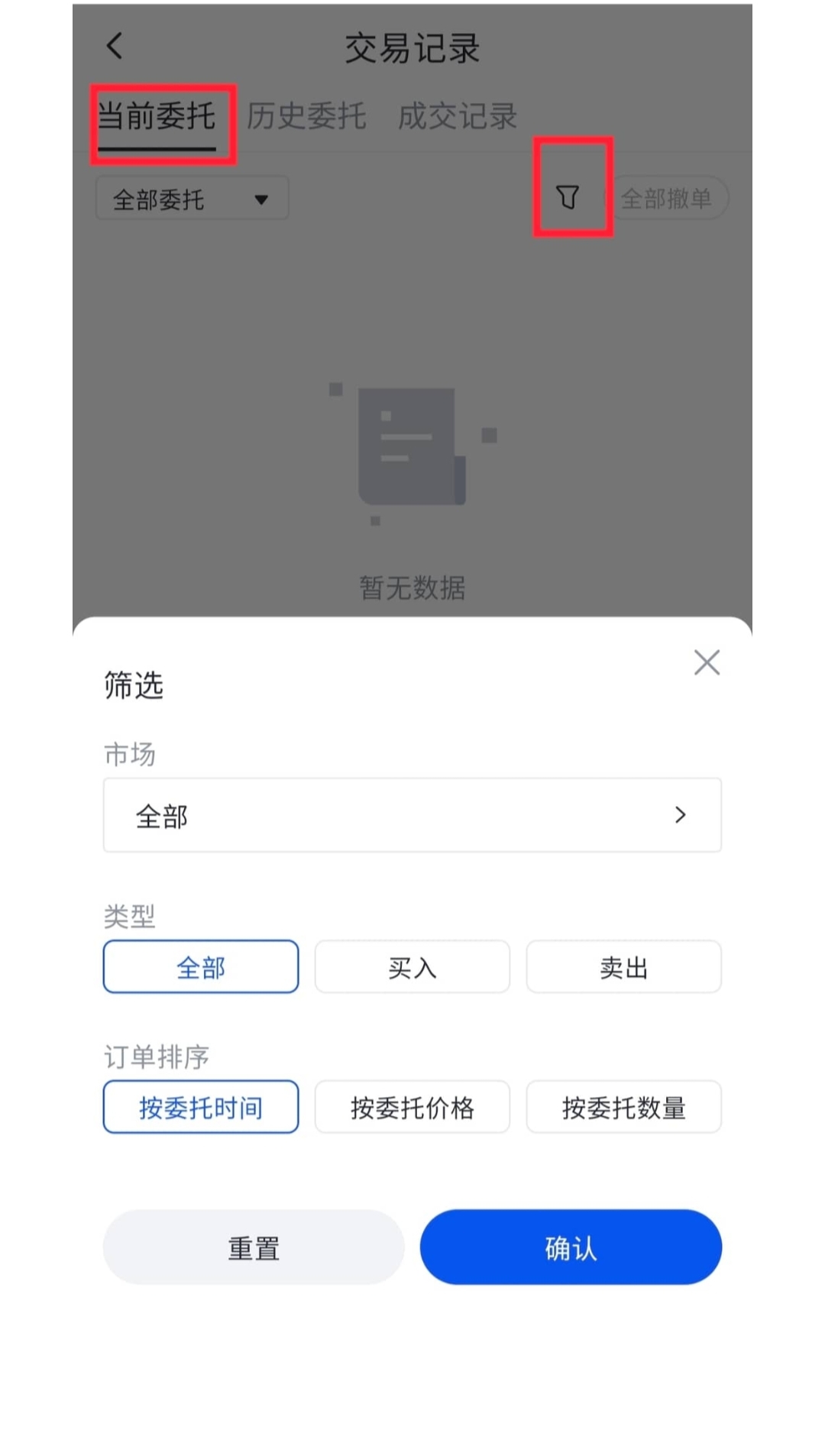This screenshot has height=1456, width=825.
Task: Sort orders by 按委托价格
Action: 412,1107
